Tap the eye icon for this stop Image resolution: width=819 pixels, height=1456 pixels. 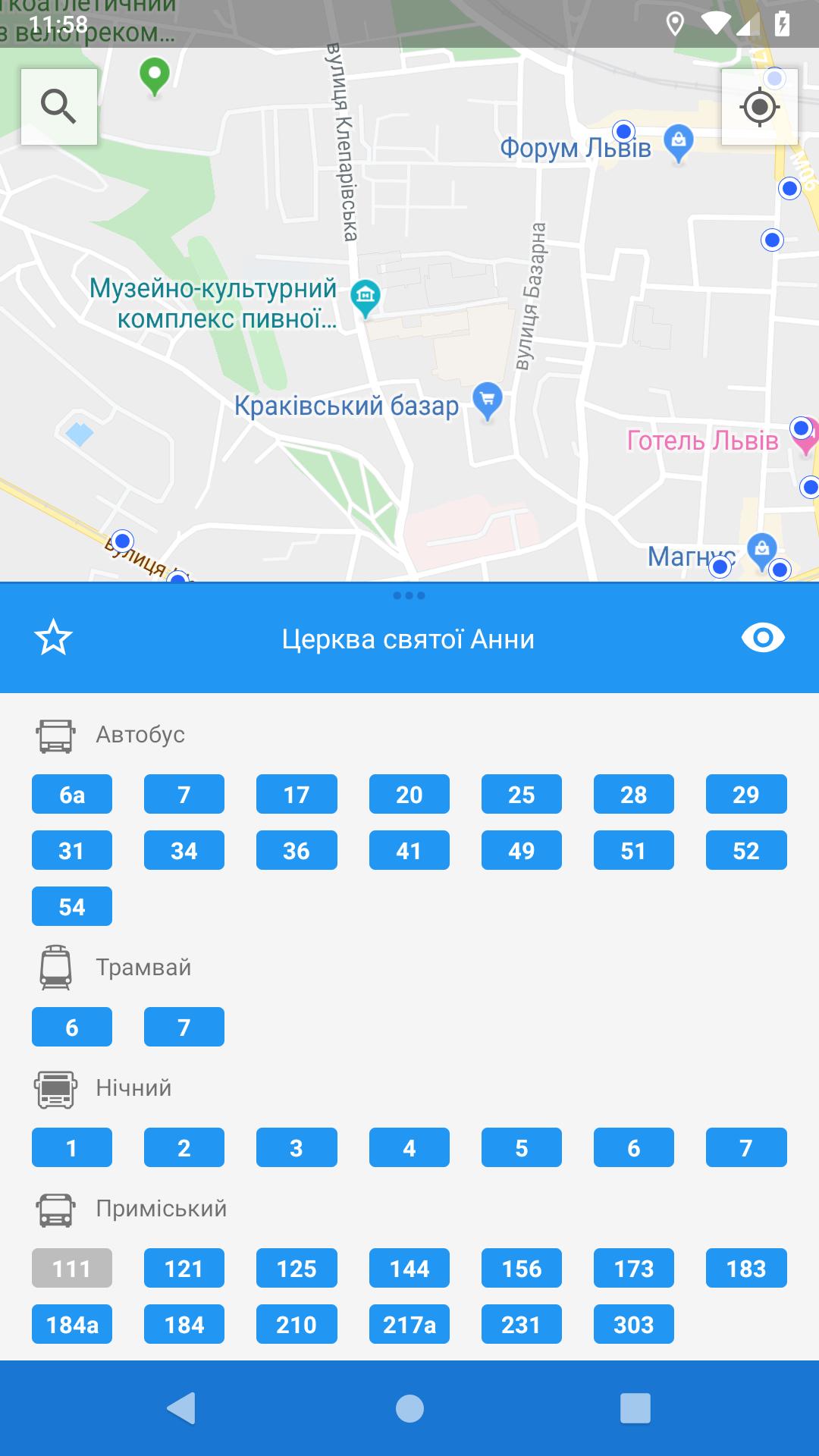[x=763, y=638]
